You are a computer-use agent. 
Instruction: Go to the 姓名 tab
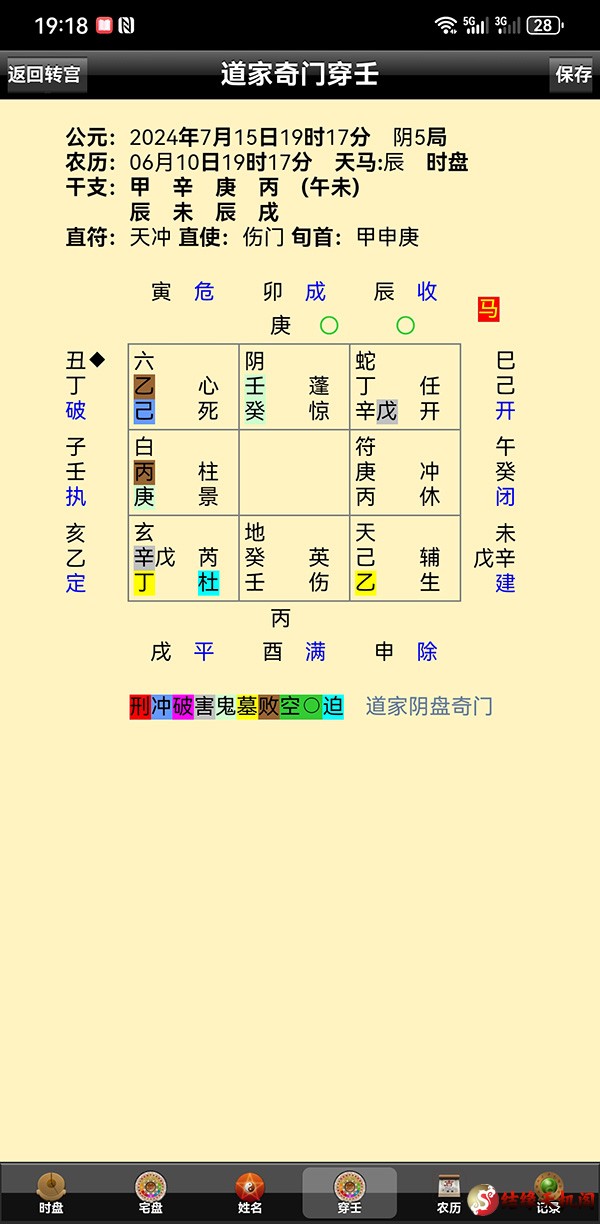pyautogui.click(x=249, y=1192)
